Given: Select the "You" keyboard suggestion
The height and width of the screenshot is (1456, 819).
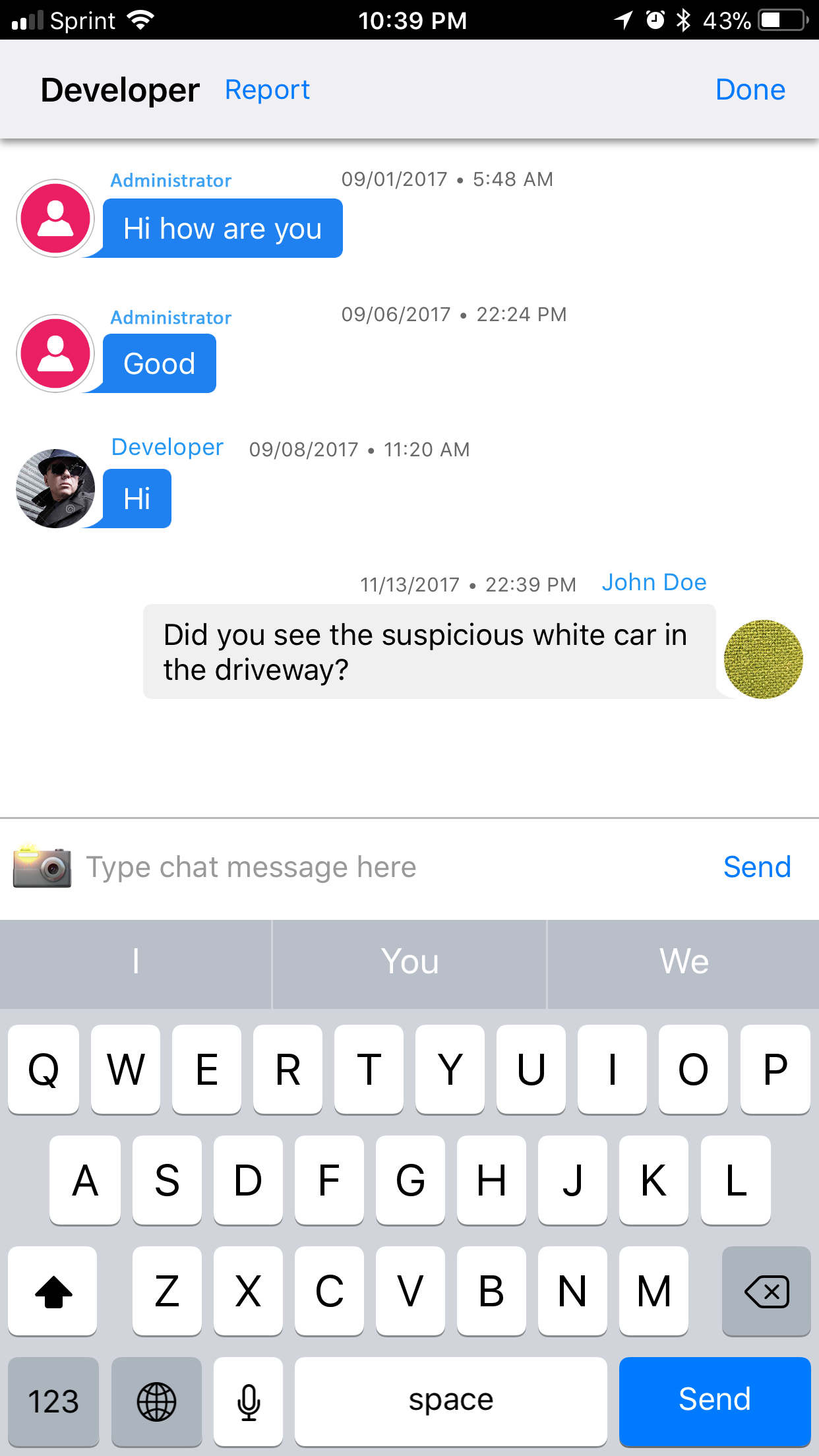Looking at the screenshot, I should tap(409, 962).
